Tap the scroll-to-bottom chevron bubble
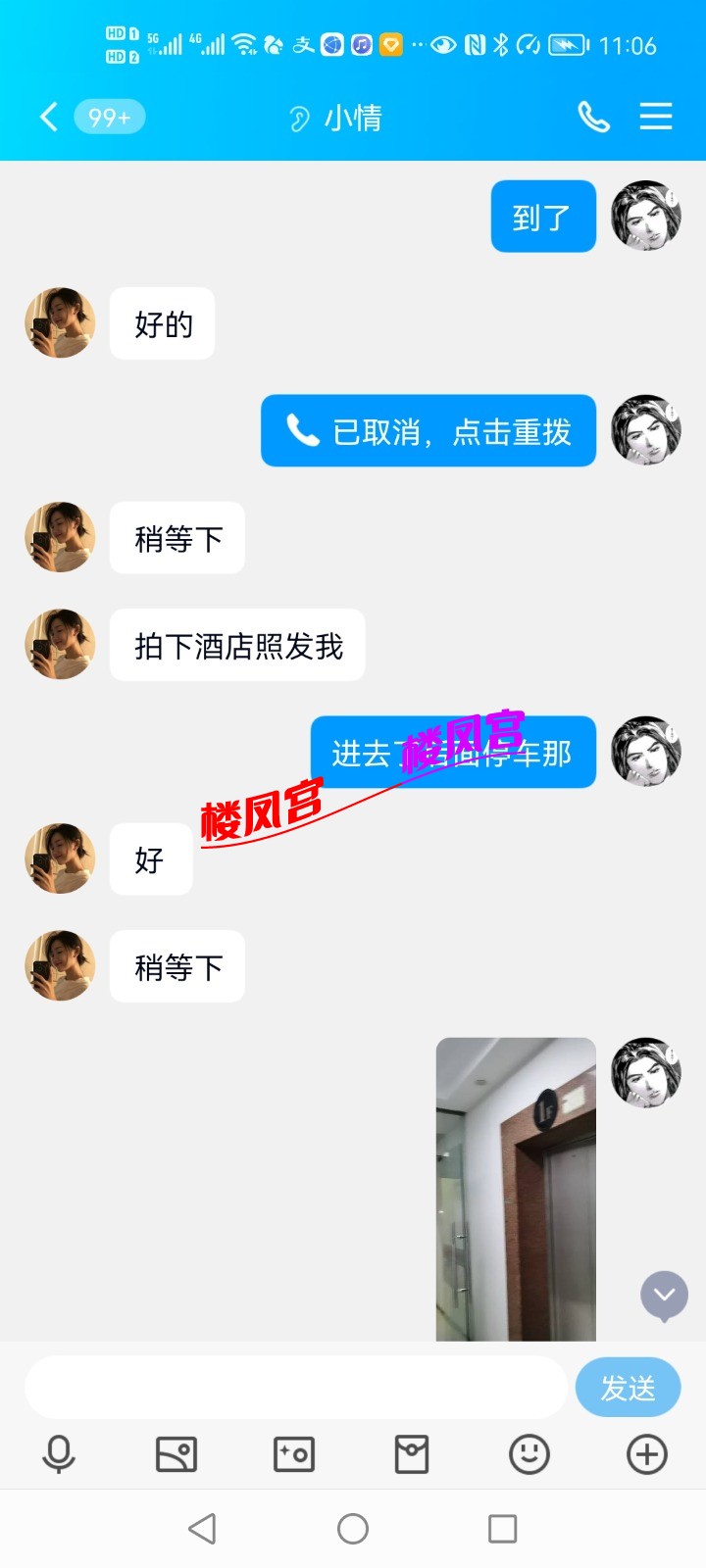Image resolution: width=706 pixels, height=1568 pixels. tap(664, 1296)
